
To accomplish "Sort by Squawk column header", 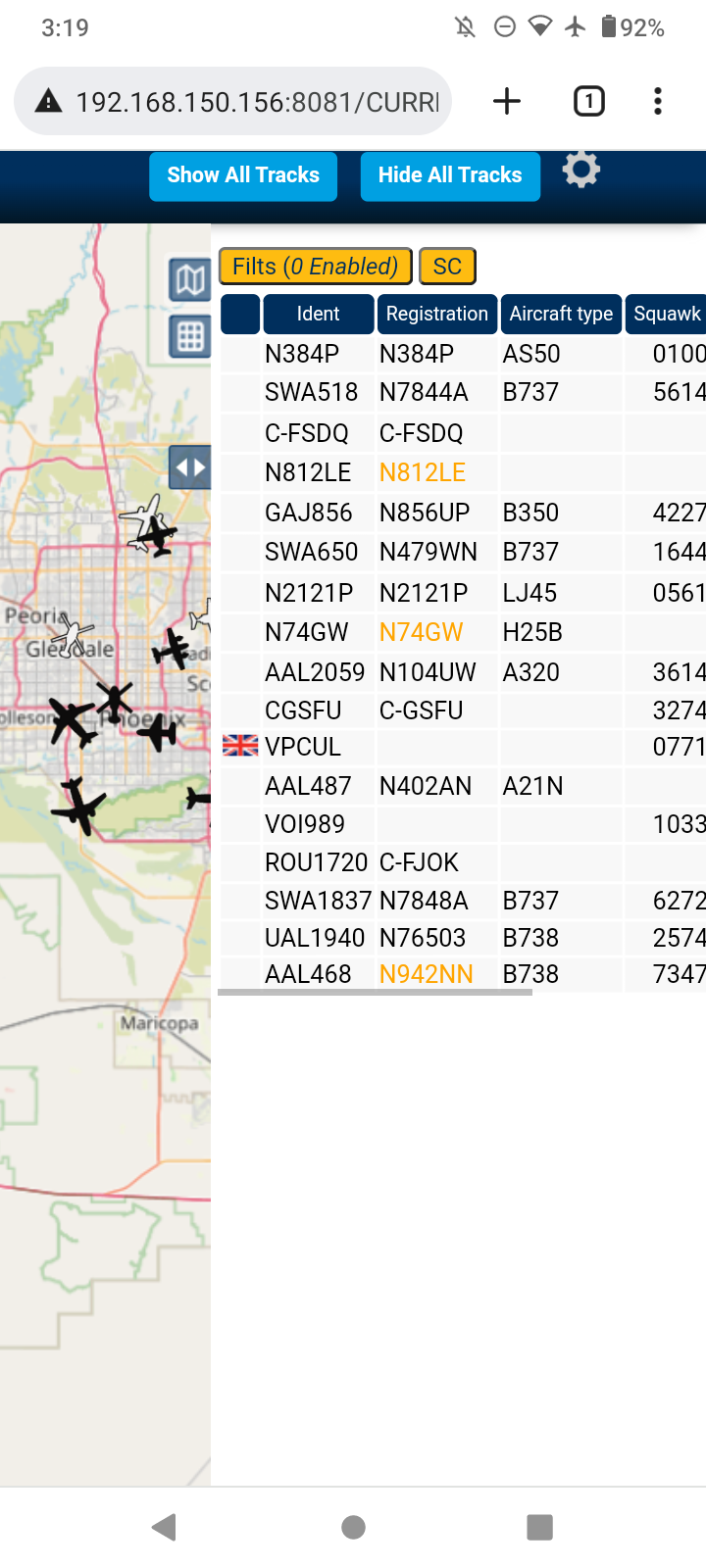I will coord(667,314).
